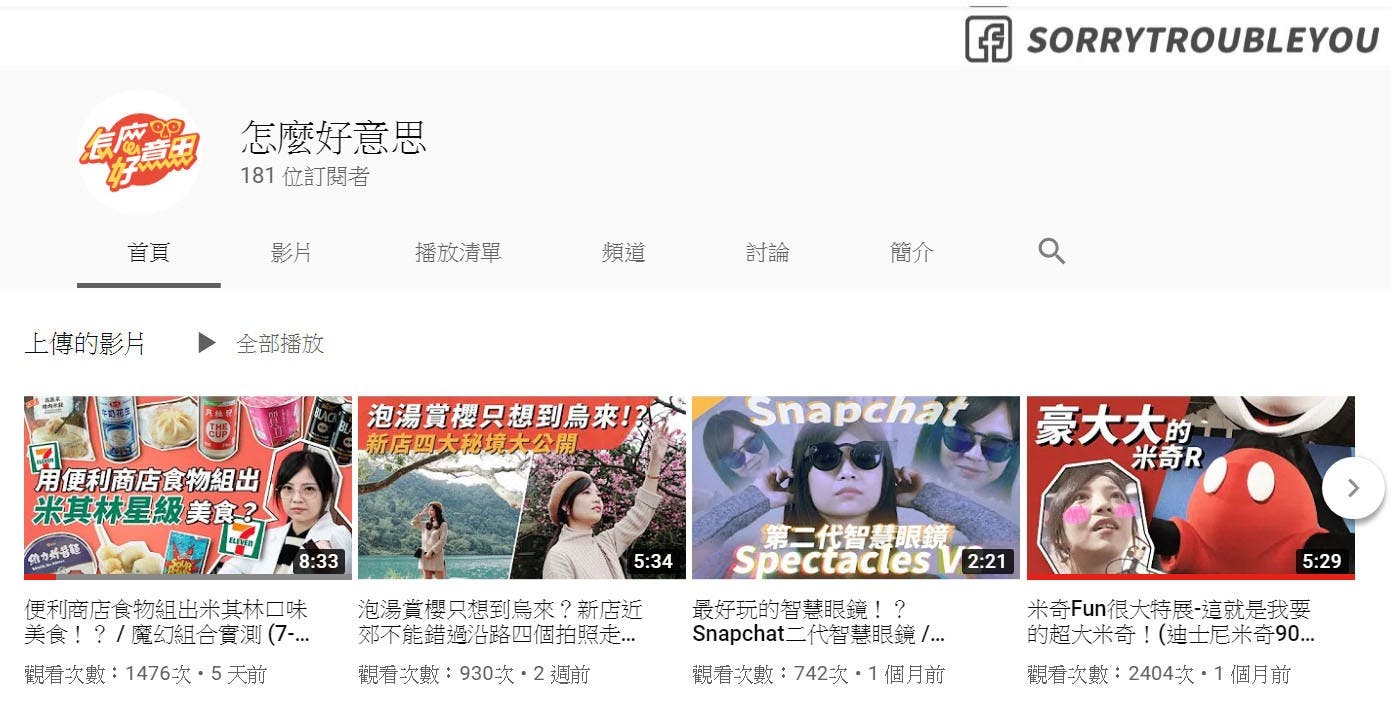Go to the 頻道 tab
Image resolution: width=1391 pixels, height=710 pixels.
coord(623,253)
